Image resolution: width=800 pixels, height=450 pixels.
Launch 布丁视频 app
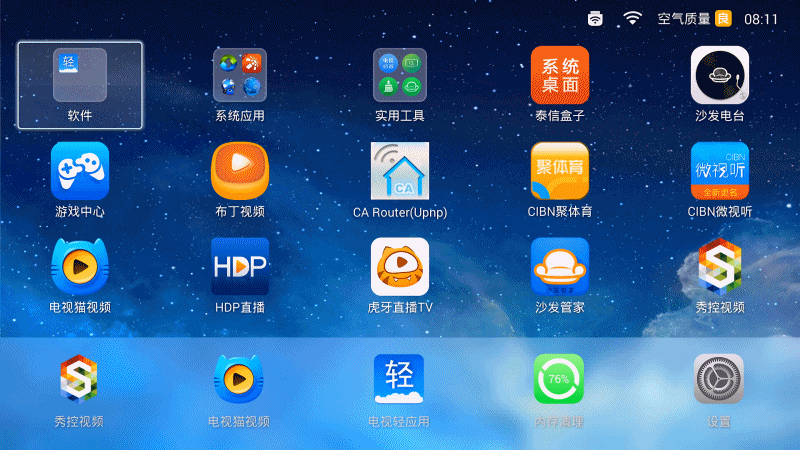point(240,171)
